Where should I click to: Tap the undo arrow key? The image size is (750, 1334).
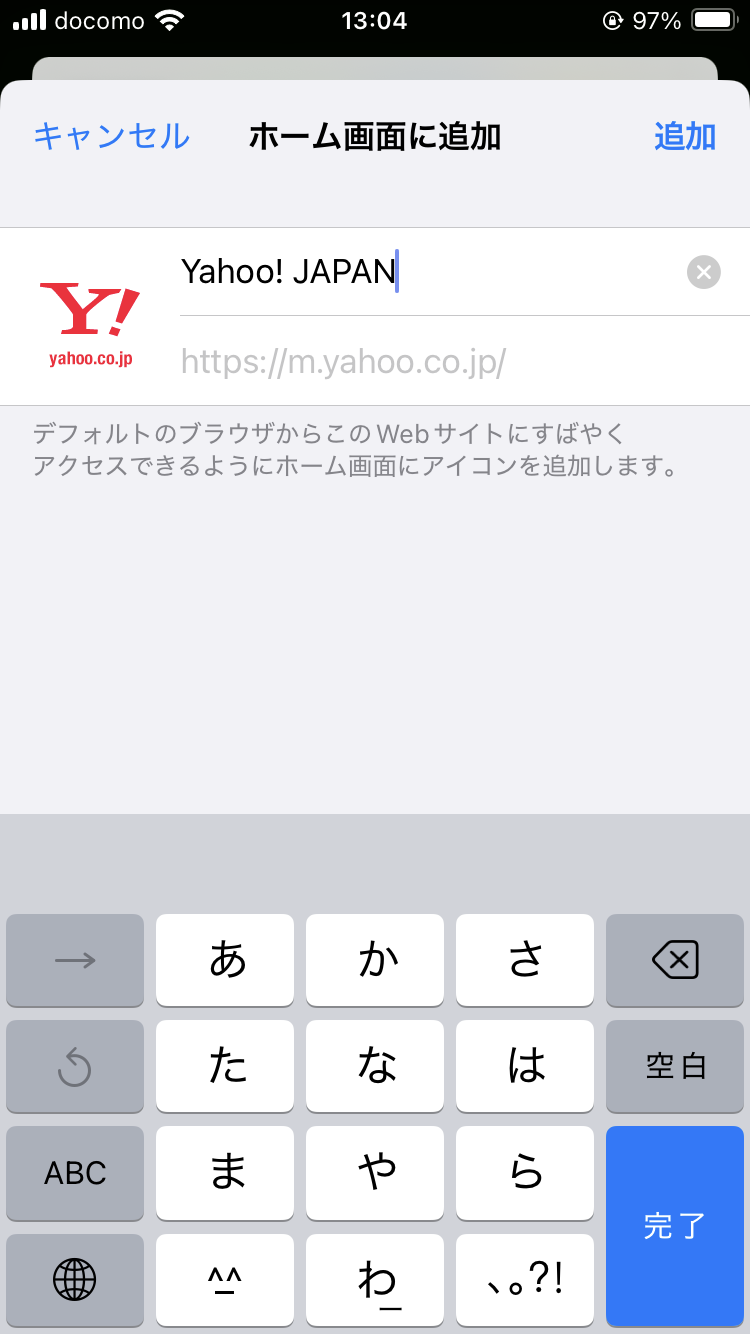tap(75, 1066)
